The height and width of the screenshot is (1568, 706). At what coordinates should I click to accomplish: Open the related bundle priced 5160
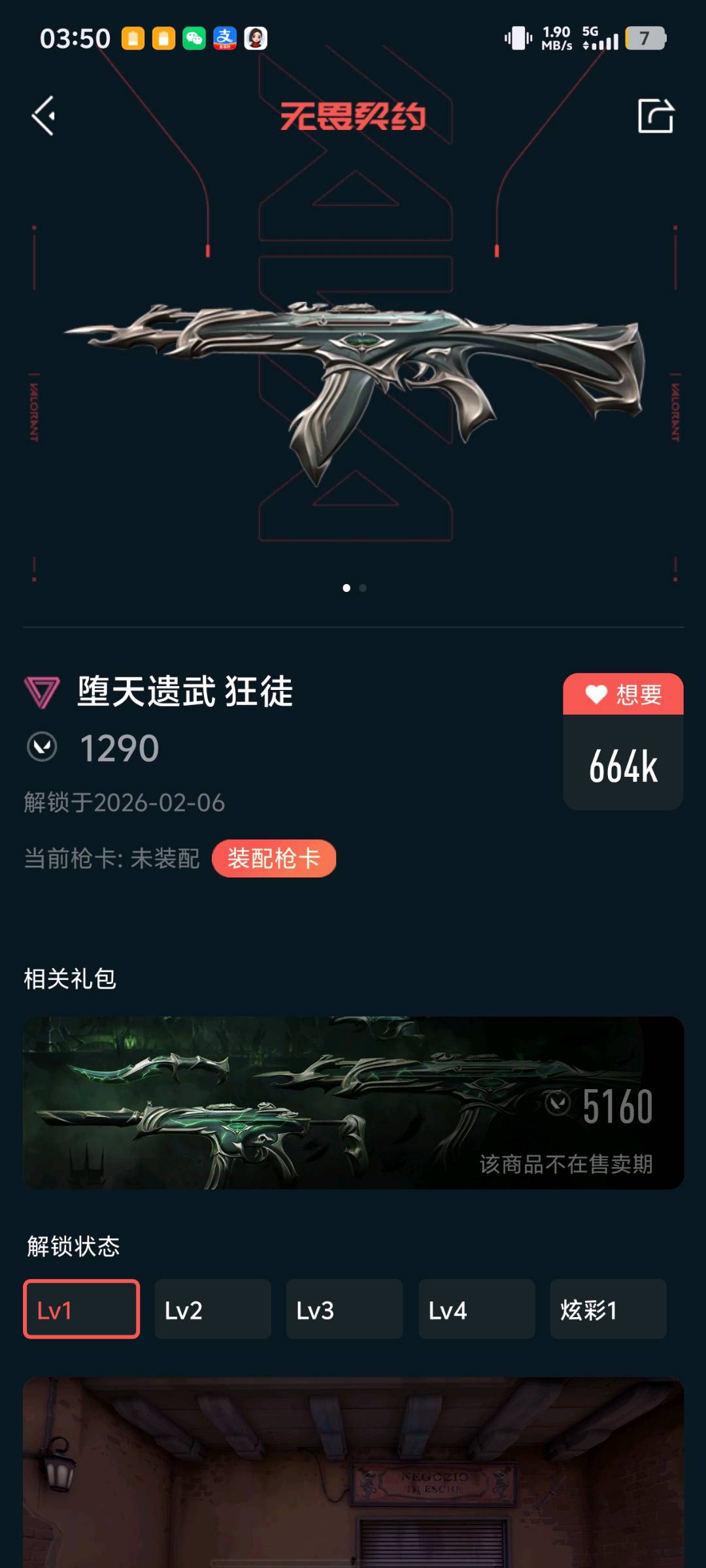coord(353,1103)
